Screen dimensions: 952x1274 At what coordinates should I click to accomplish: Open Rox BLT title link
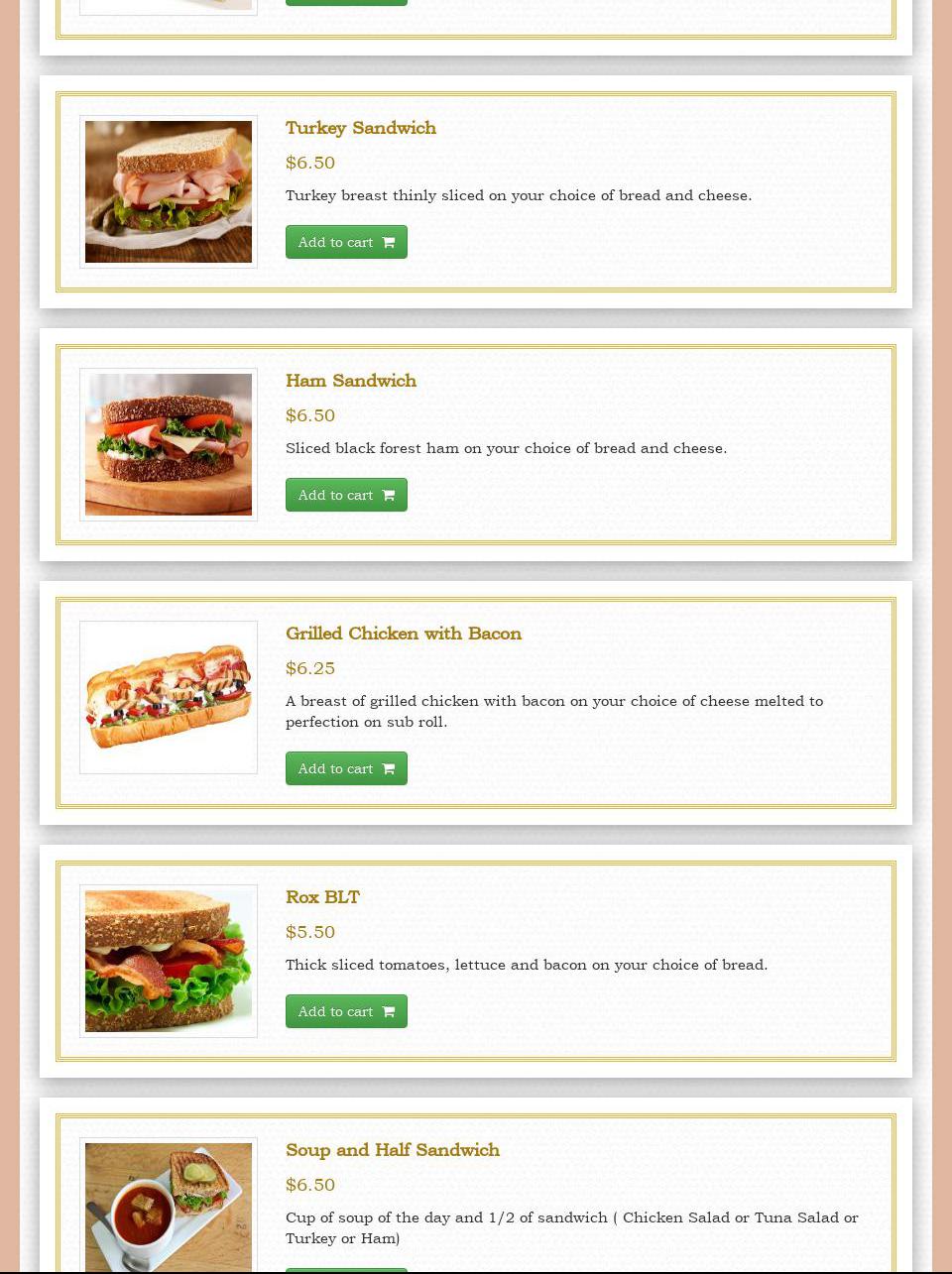click(x=322, y=897)
